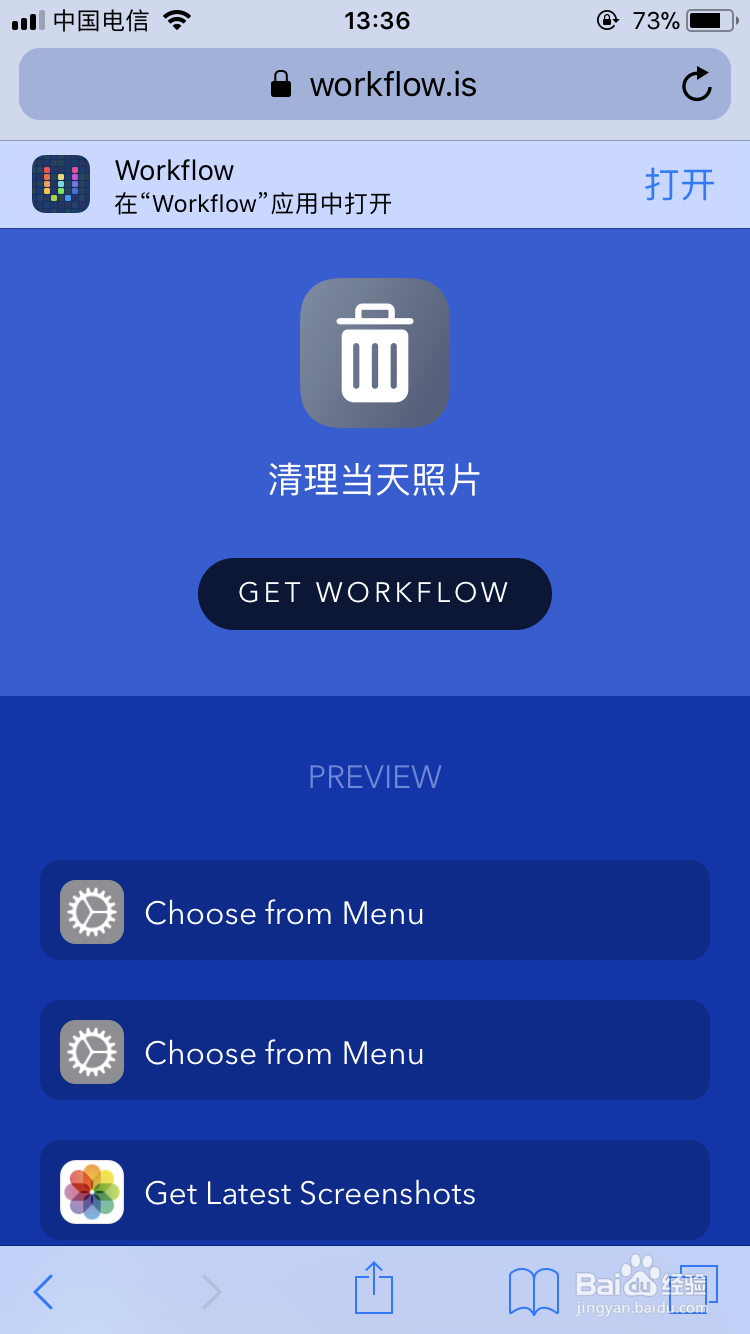Tap the gear icon on first Choose from Menu
Image resolution: width=750 pixels, height=1334 pixels.
pyautogui.click(x=91, y=911)
